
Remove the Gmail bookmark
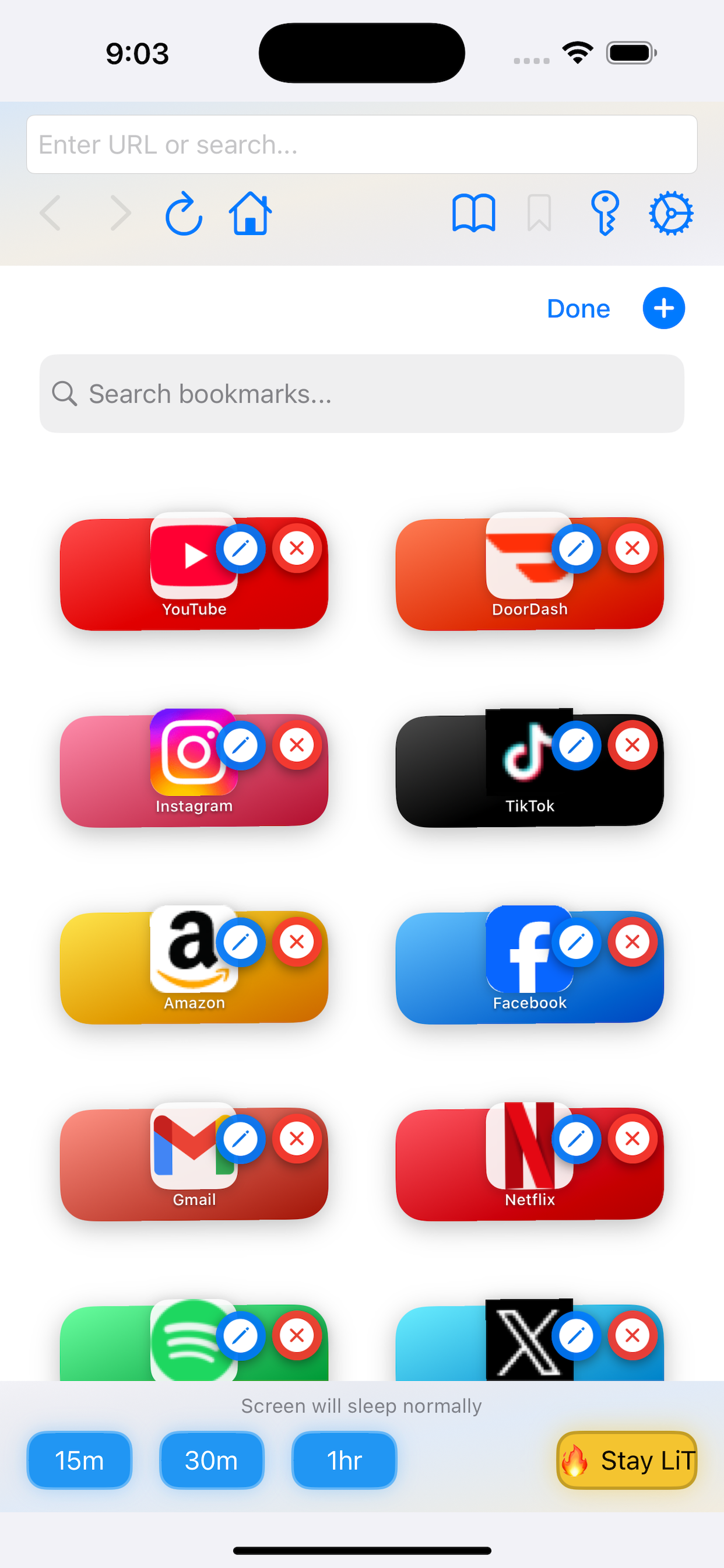[297, 1139]
